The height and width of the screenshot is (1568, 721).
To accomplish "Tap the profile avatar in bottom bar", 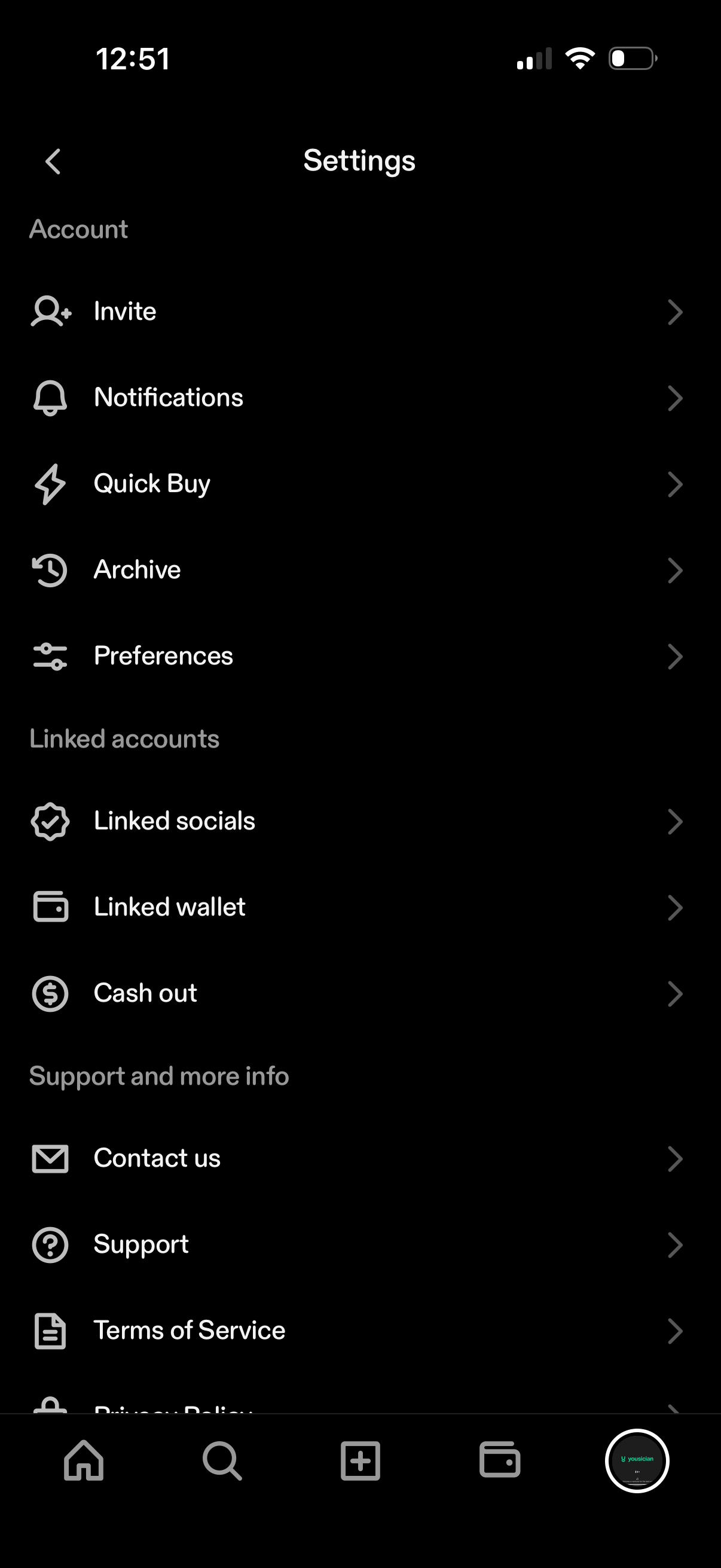I will pyautogui.click(x=636, y=1460).
